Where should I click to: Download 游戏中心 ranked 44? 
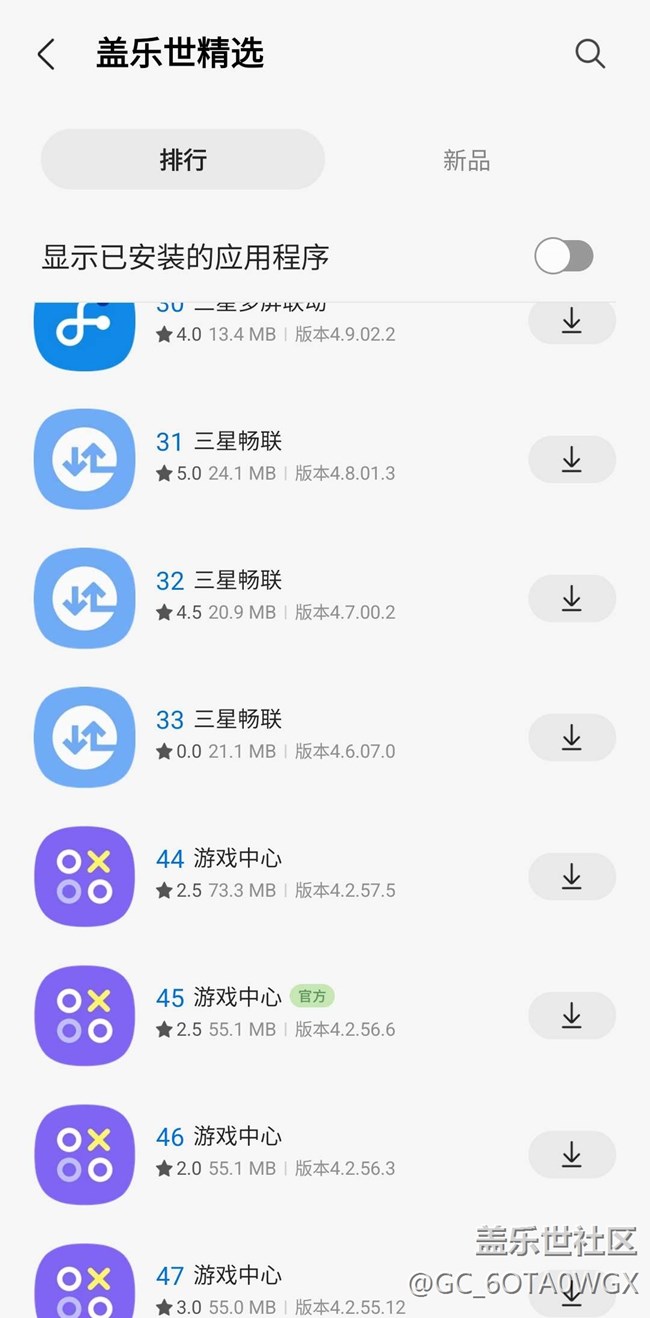(571, 876)
